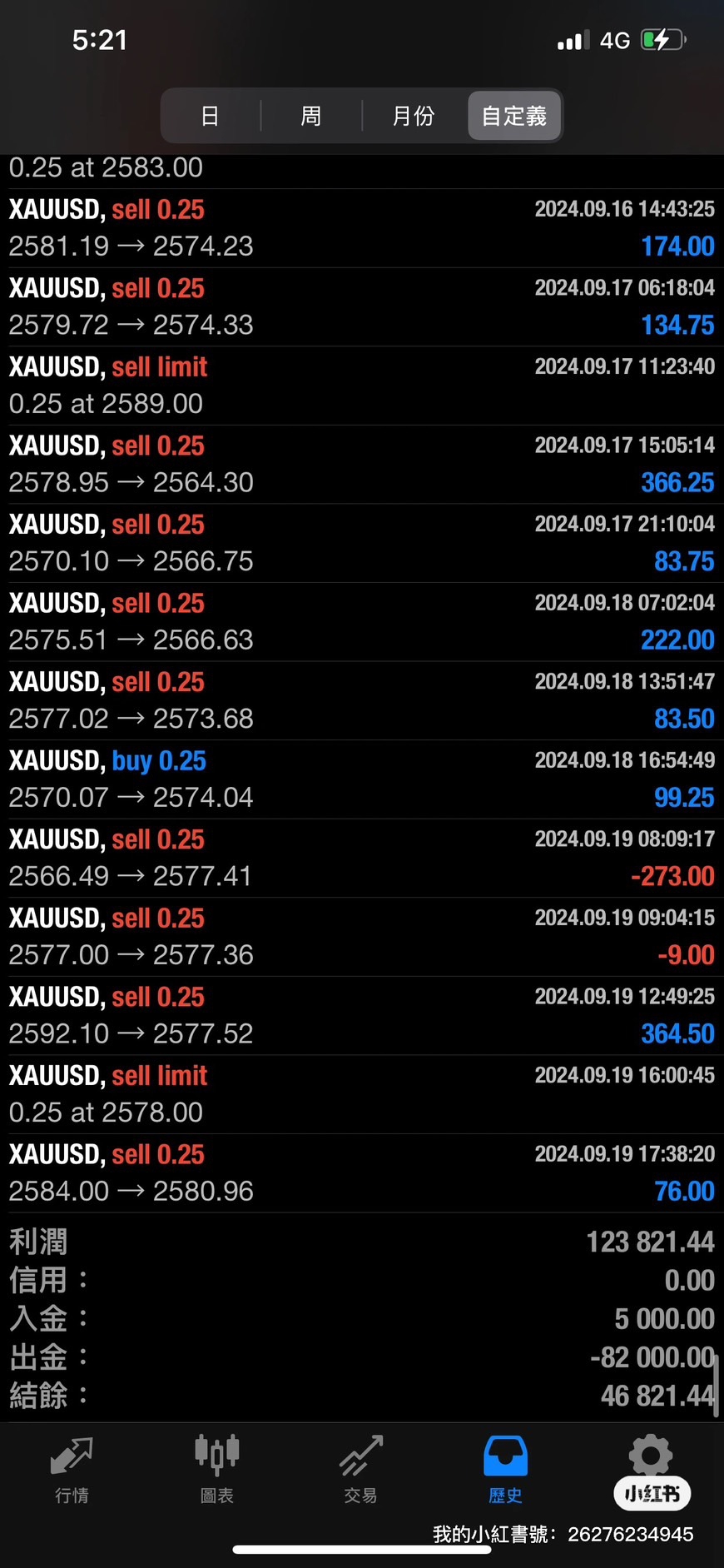Expand the XAUUSD trade with loss -273.00

(x=362, y=859)
